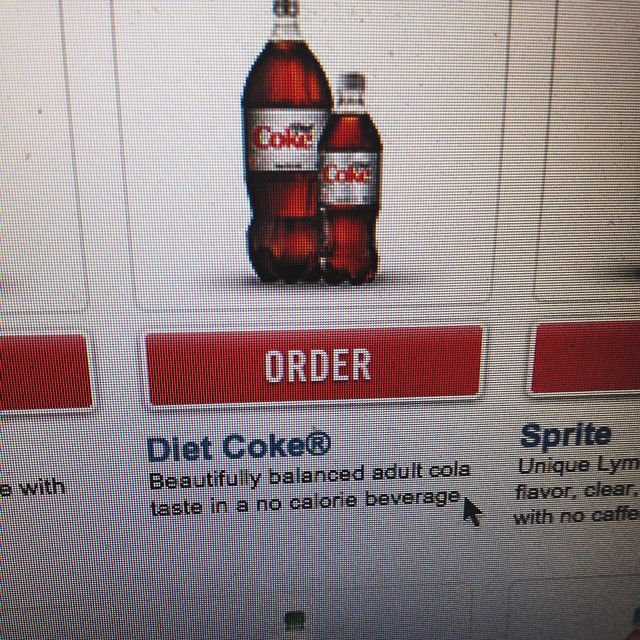Order the Diet Coke
The width and height of the screenshot is (640, 640).
point(314,366)
